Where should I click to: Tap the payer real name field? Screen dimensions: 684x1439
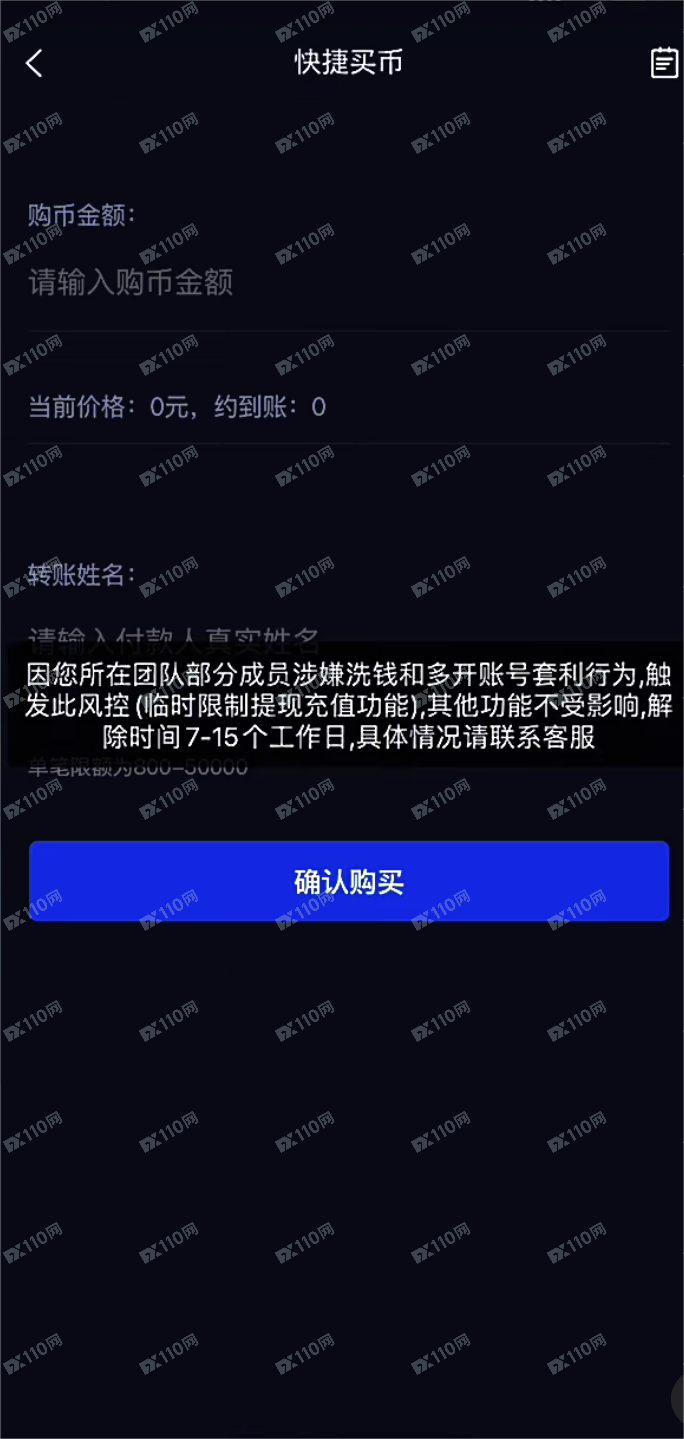(x=300, y=634)
